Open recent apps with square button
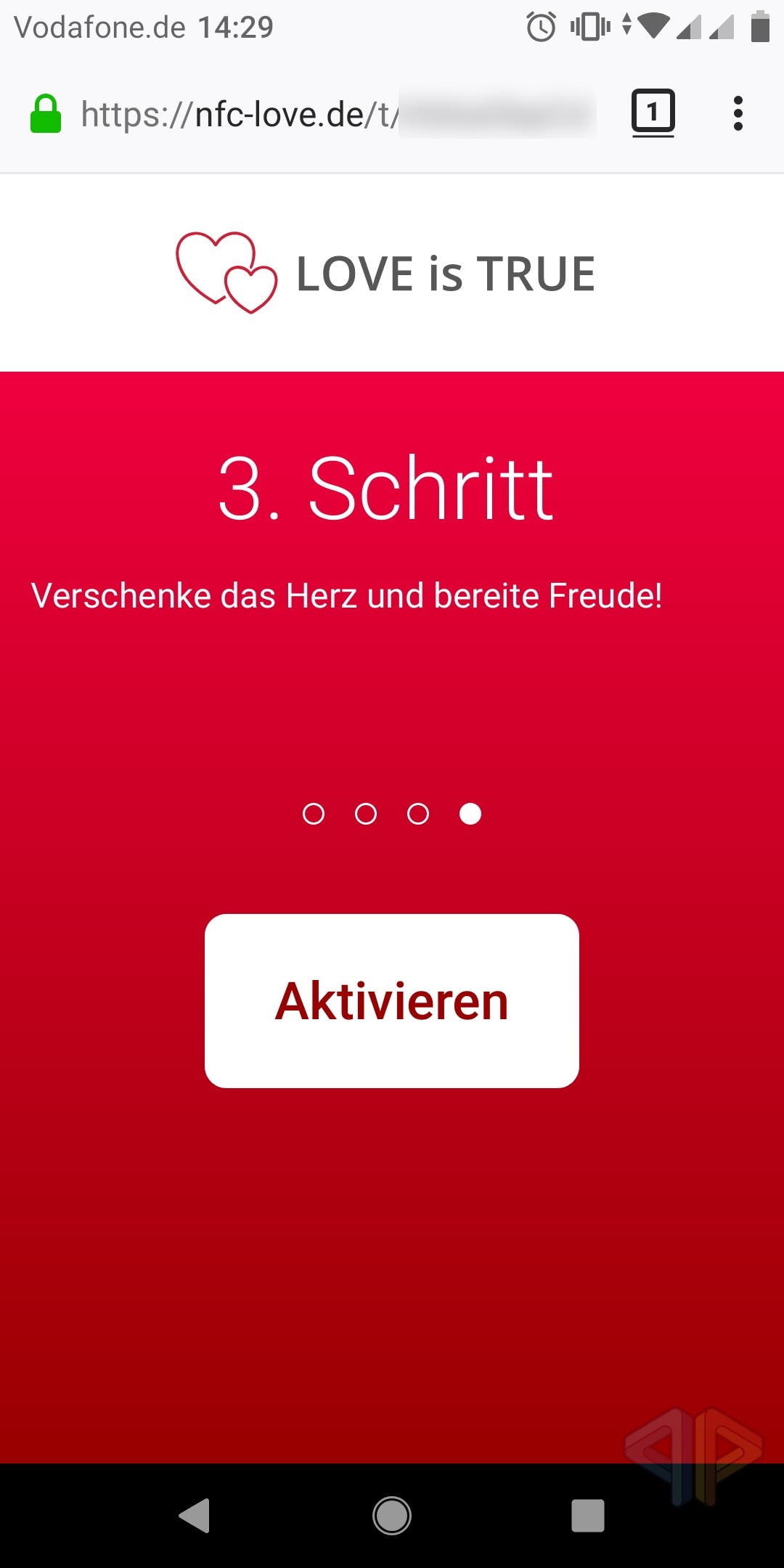Viewport: 784px width, 1568px height. 588,1516
